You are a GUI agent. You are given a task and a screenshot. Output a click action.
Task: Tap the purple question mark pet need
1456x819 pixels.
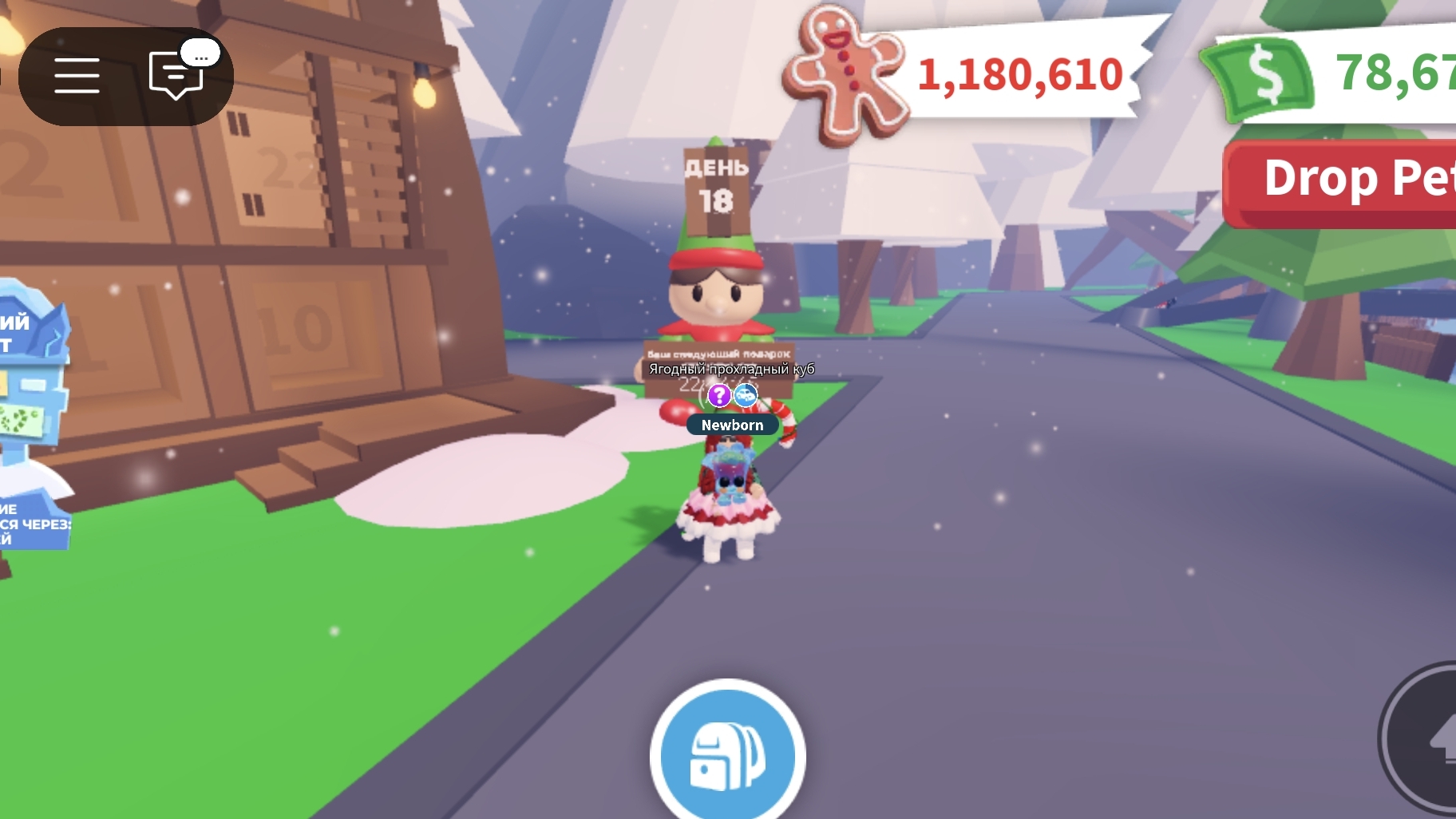point(718,394)
